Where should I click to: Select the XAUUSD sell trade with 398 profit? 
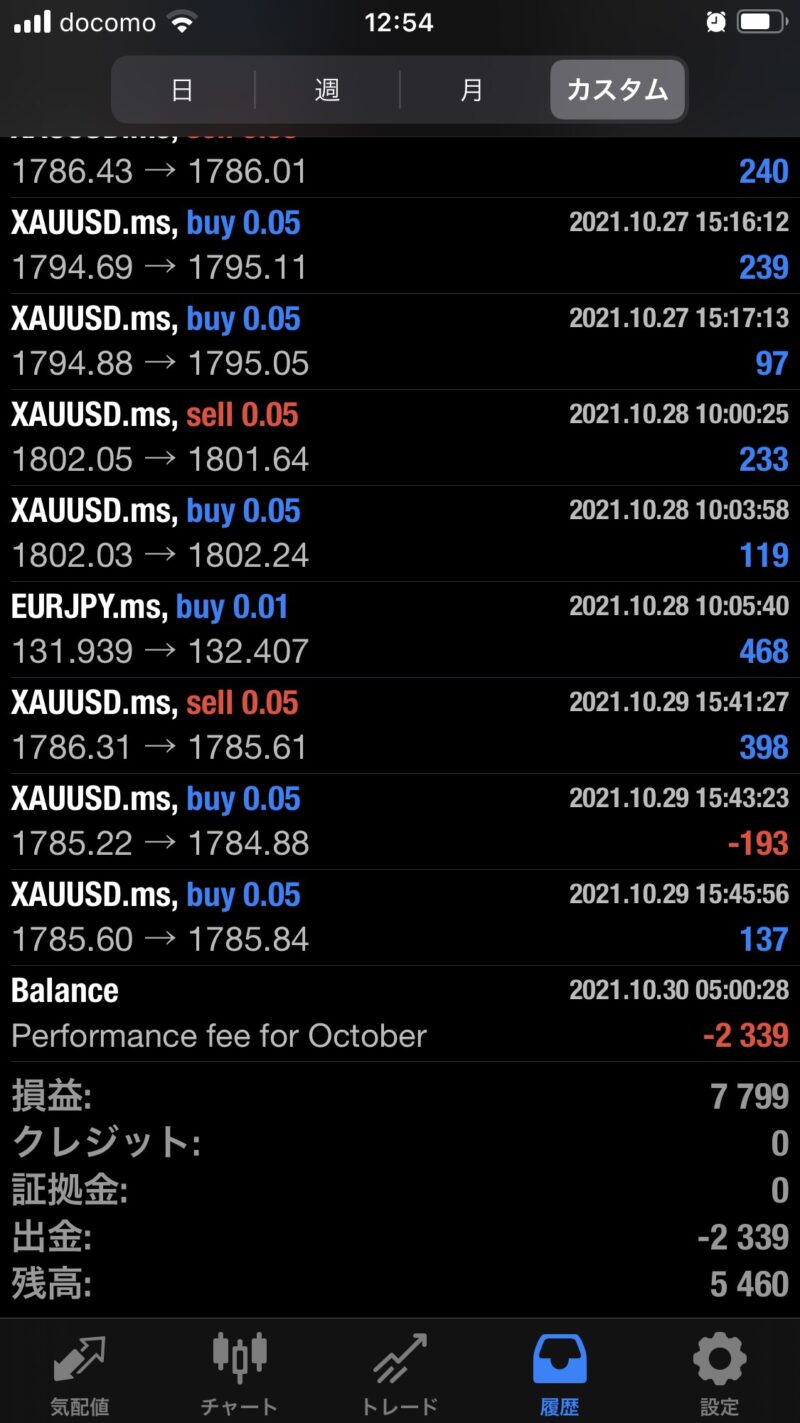(400, 725)
